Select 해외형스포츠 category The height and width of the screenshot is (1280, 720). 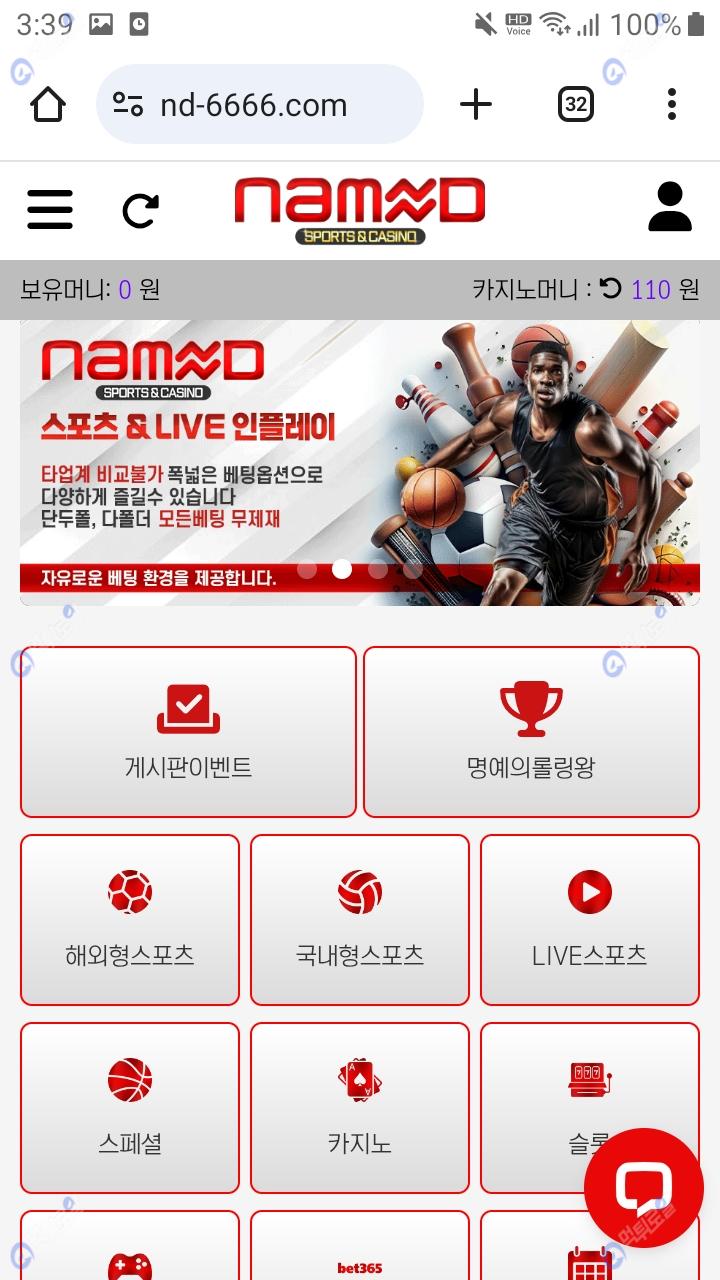pyautogui.click(x=130, y=919)
